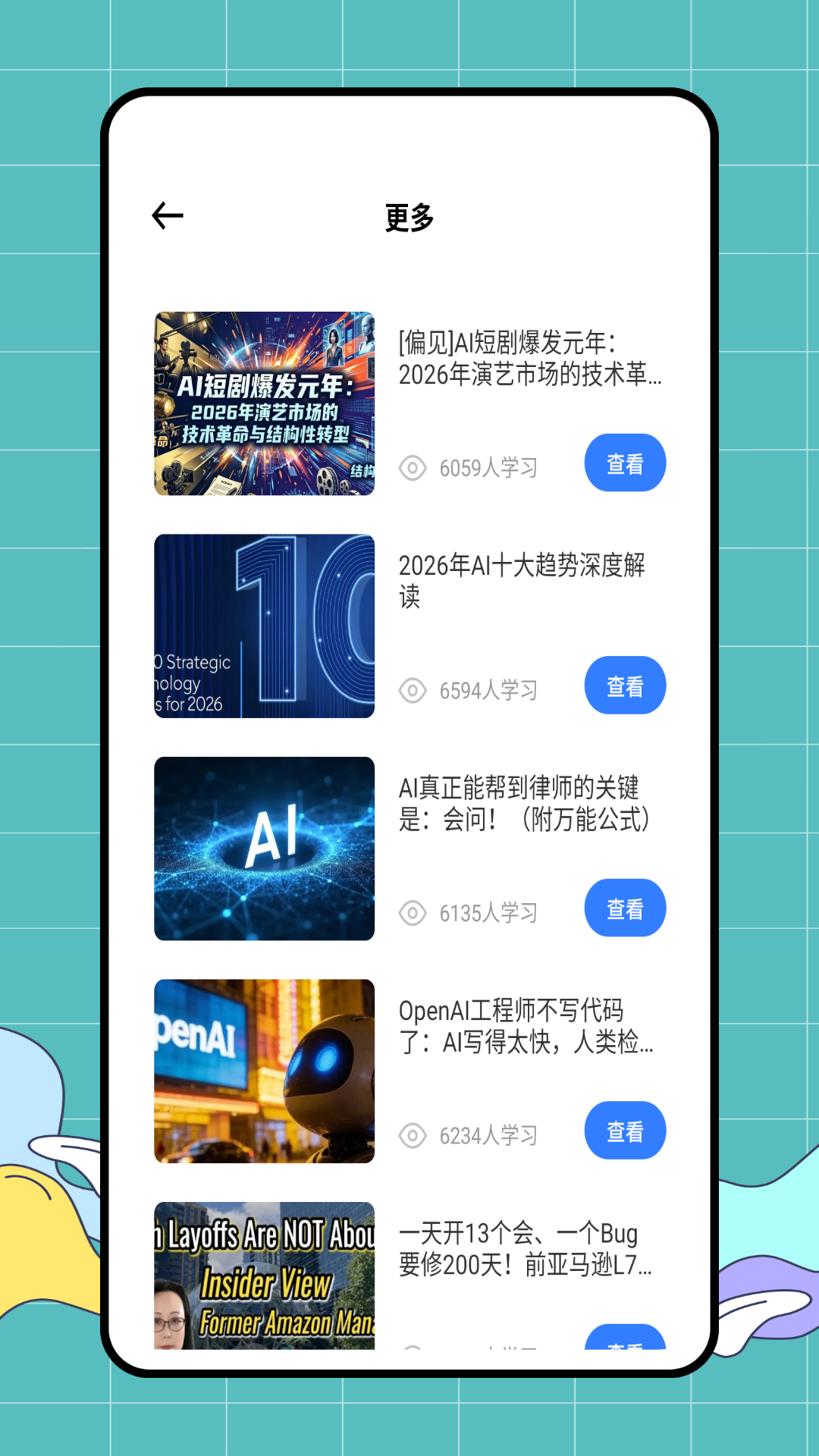Image resolution: width=819 pixels, height=1456 pixels.
Task: Select the AI短剧爆发元年 course thumbnail
Action: pos(264,405)
